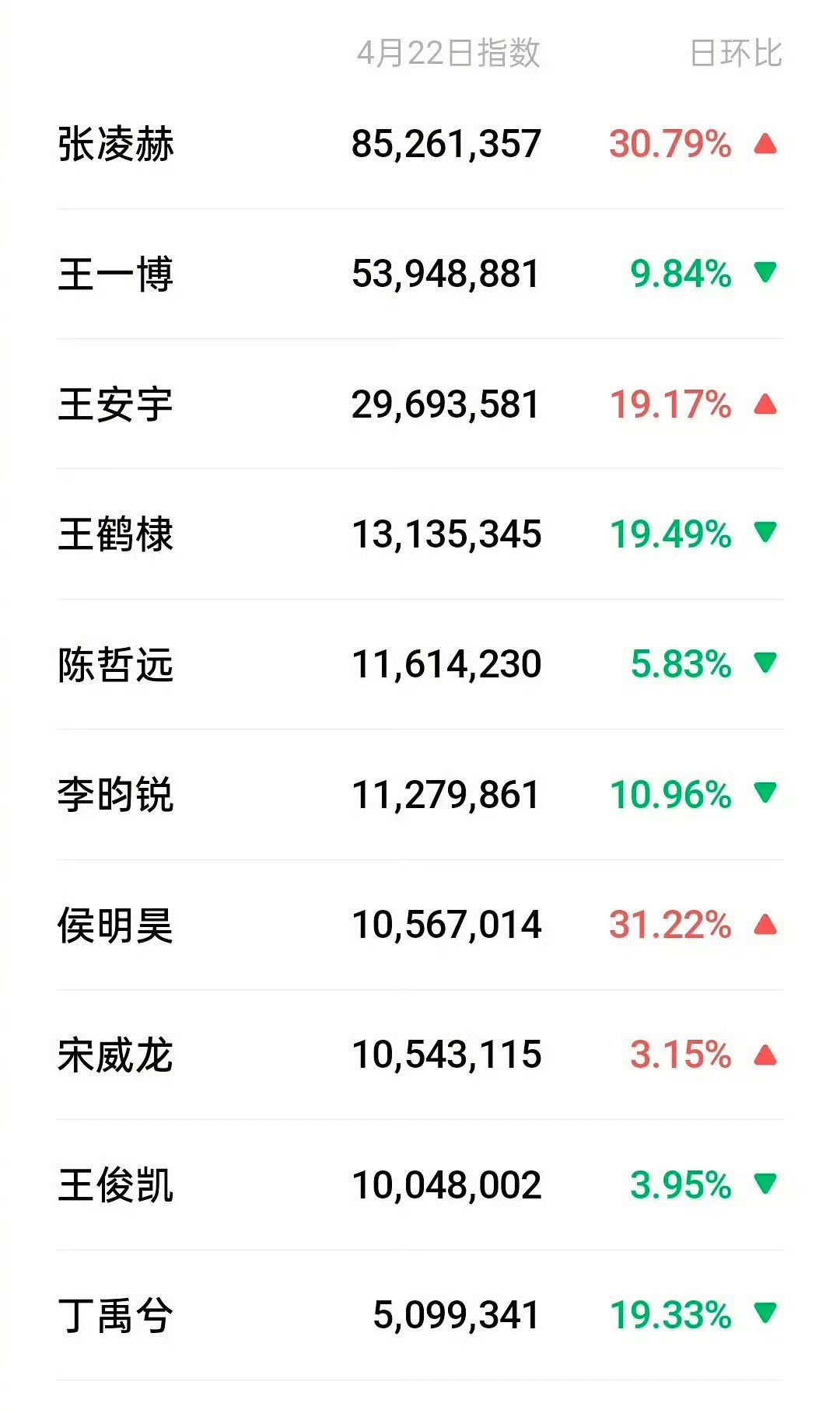Click the red up triangle beside 张凌赫

pyautogui.click(x=765, y=142)
